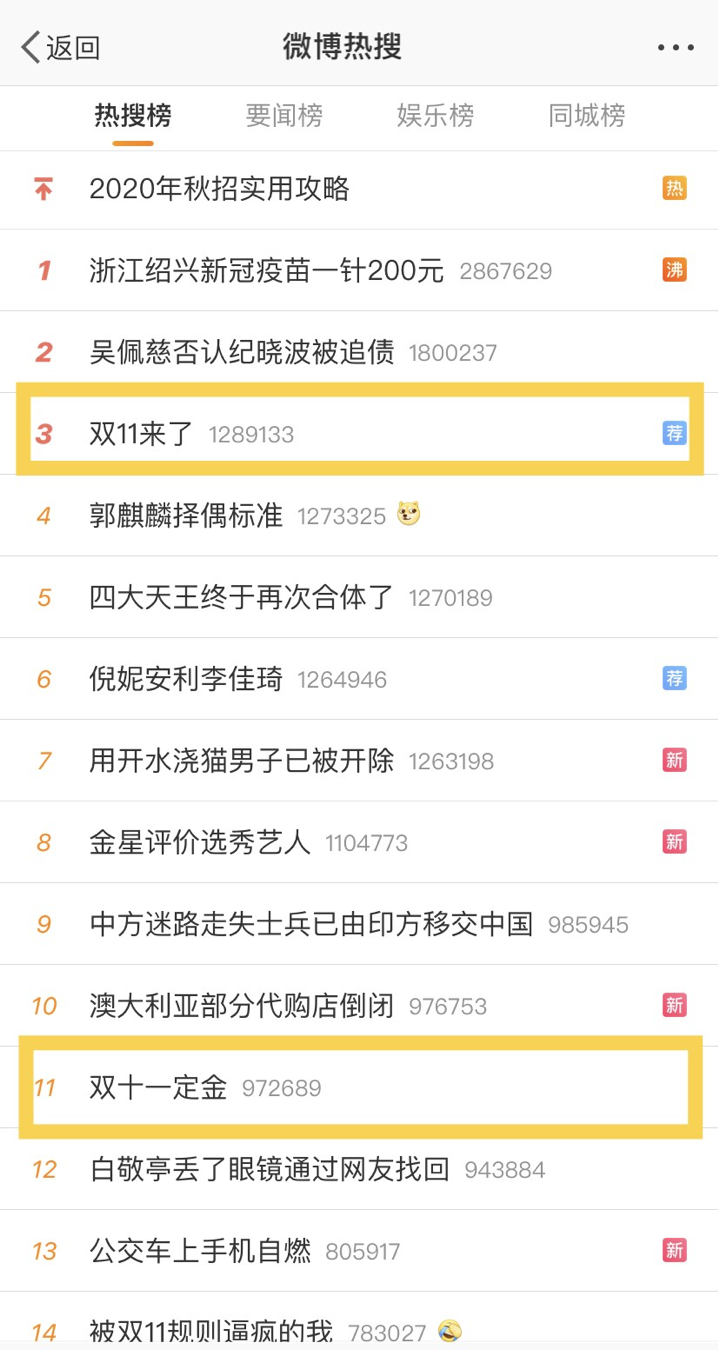Image resolution: width=718 pixels, height=1350 pixels.
Task: Open the 双十一定金 hot search
Action: pos(159,1087)
